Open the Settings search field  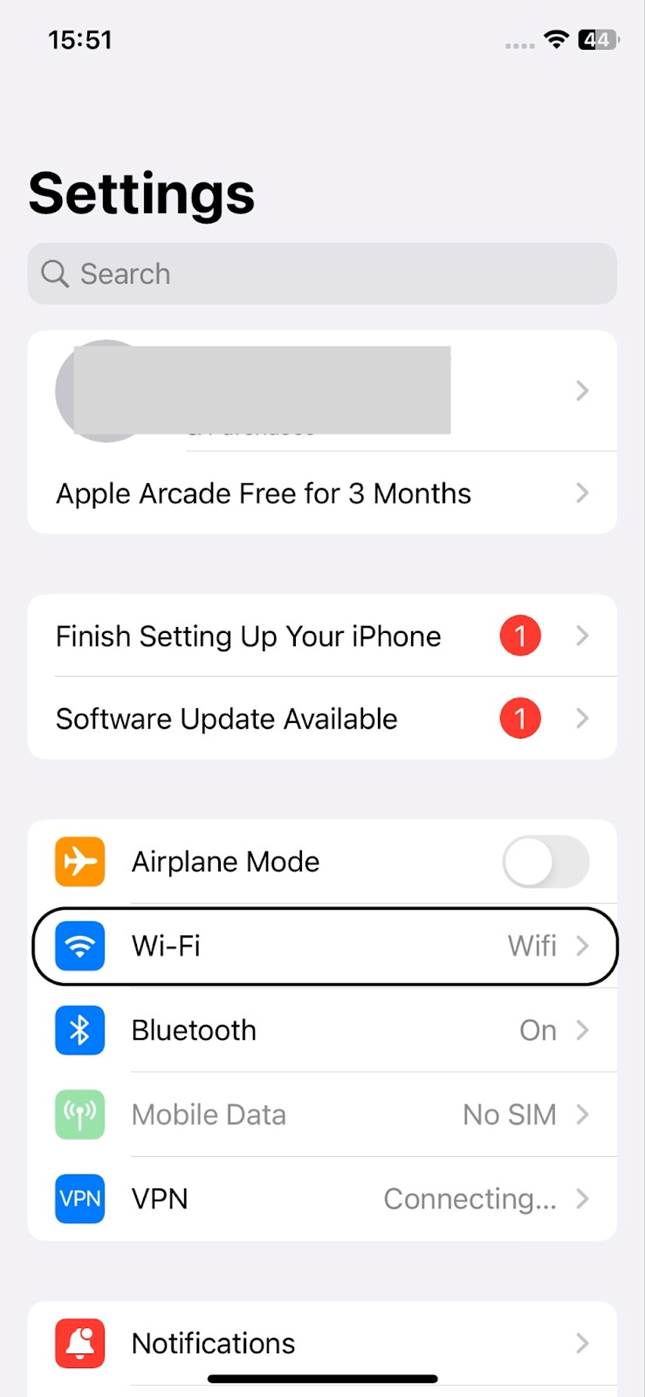[x=322, y=273]
